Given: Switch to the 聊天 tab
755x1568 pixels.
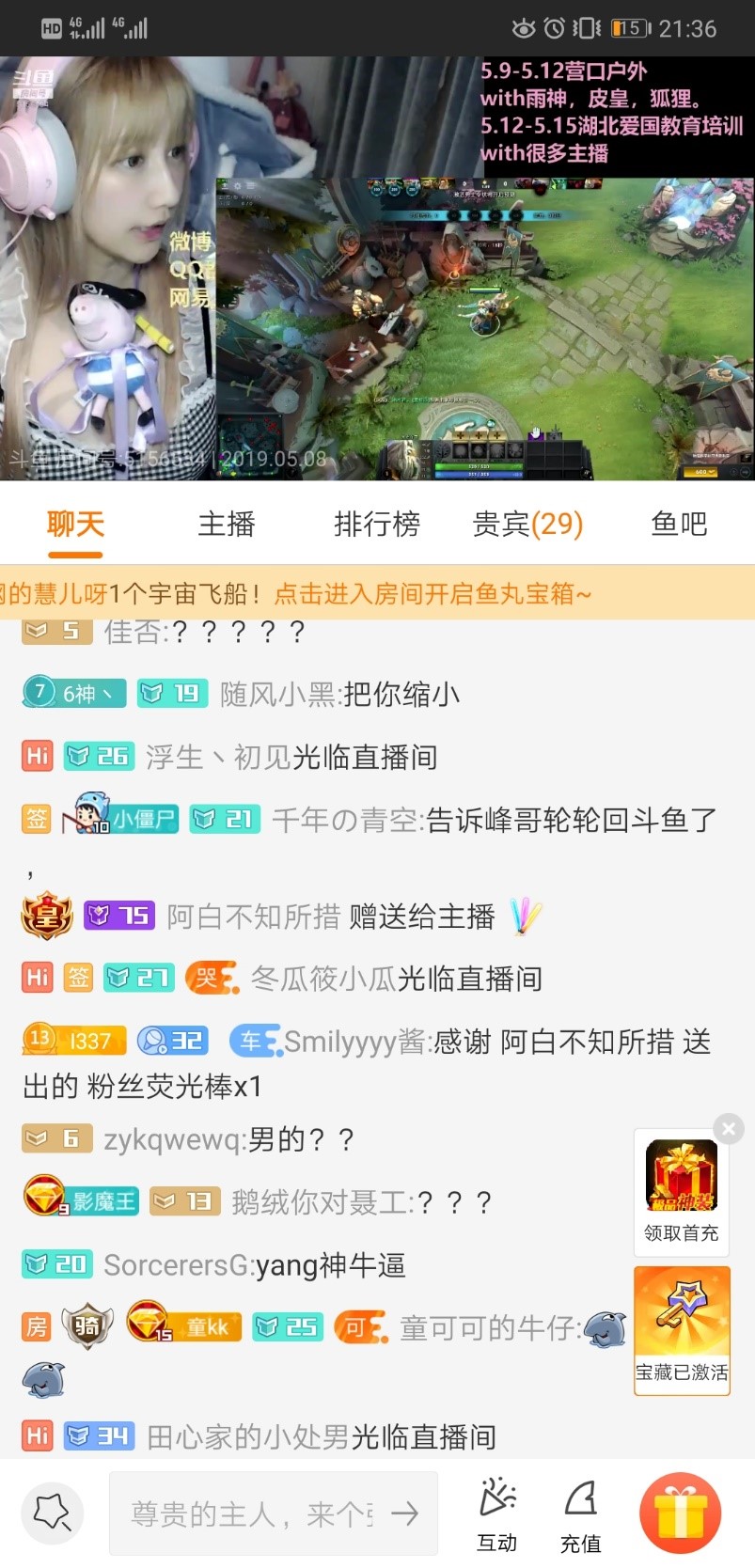Looking at the screenshot, I should click(75, 525).
